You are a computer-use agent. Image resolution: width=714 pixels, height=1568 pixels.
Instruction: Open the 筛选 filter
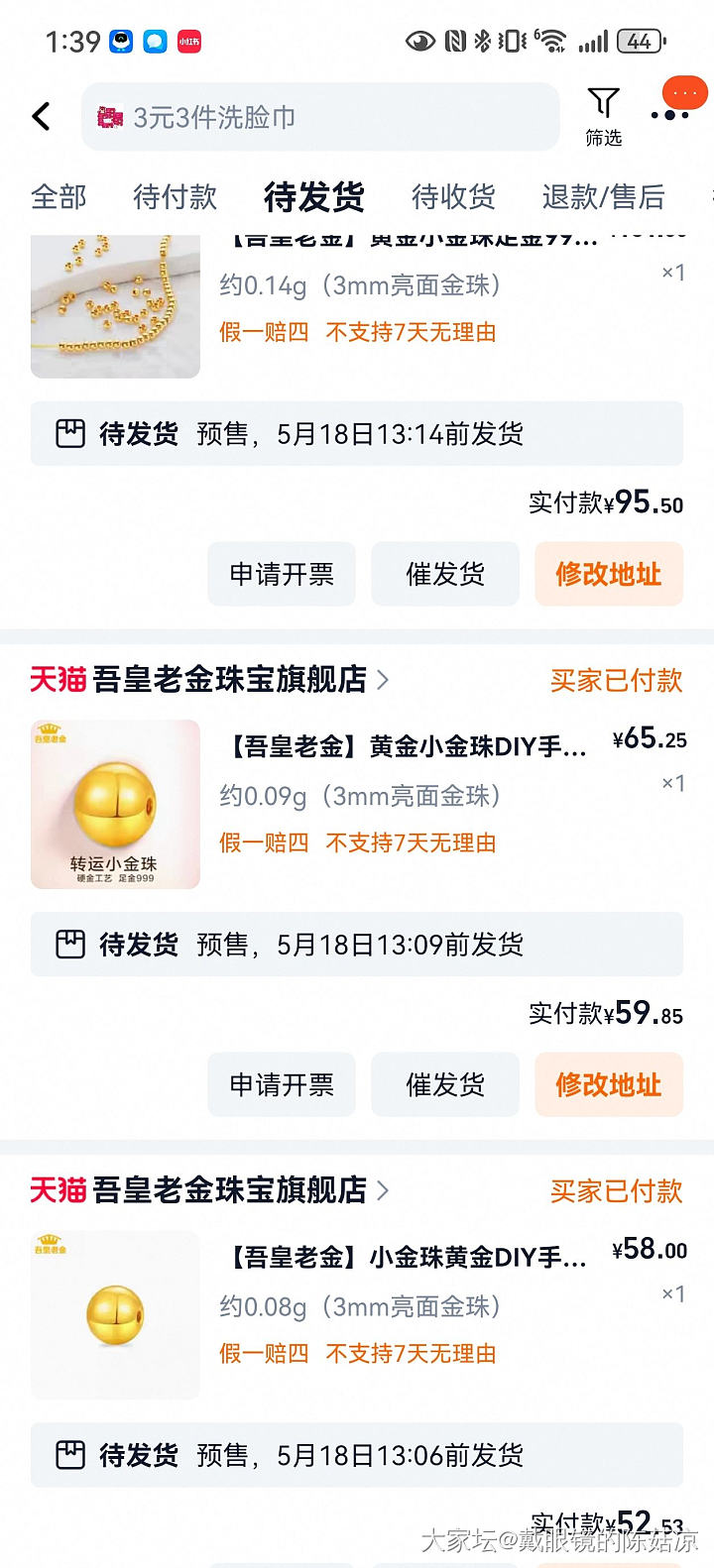click(x=603, y=116)
